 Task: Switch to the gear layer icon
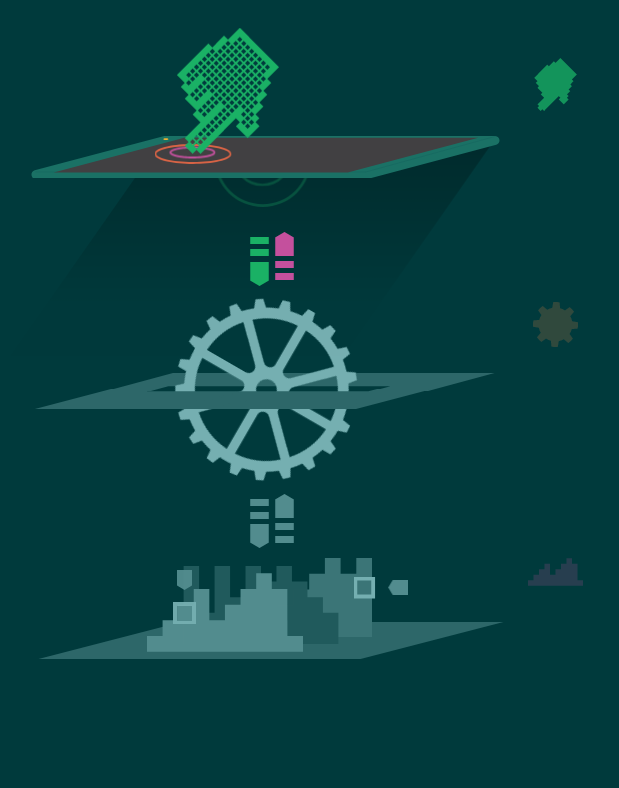555,324
